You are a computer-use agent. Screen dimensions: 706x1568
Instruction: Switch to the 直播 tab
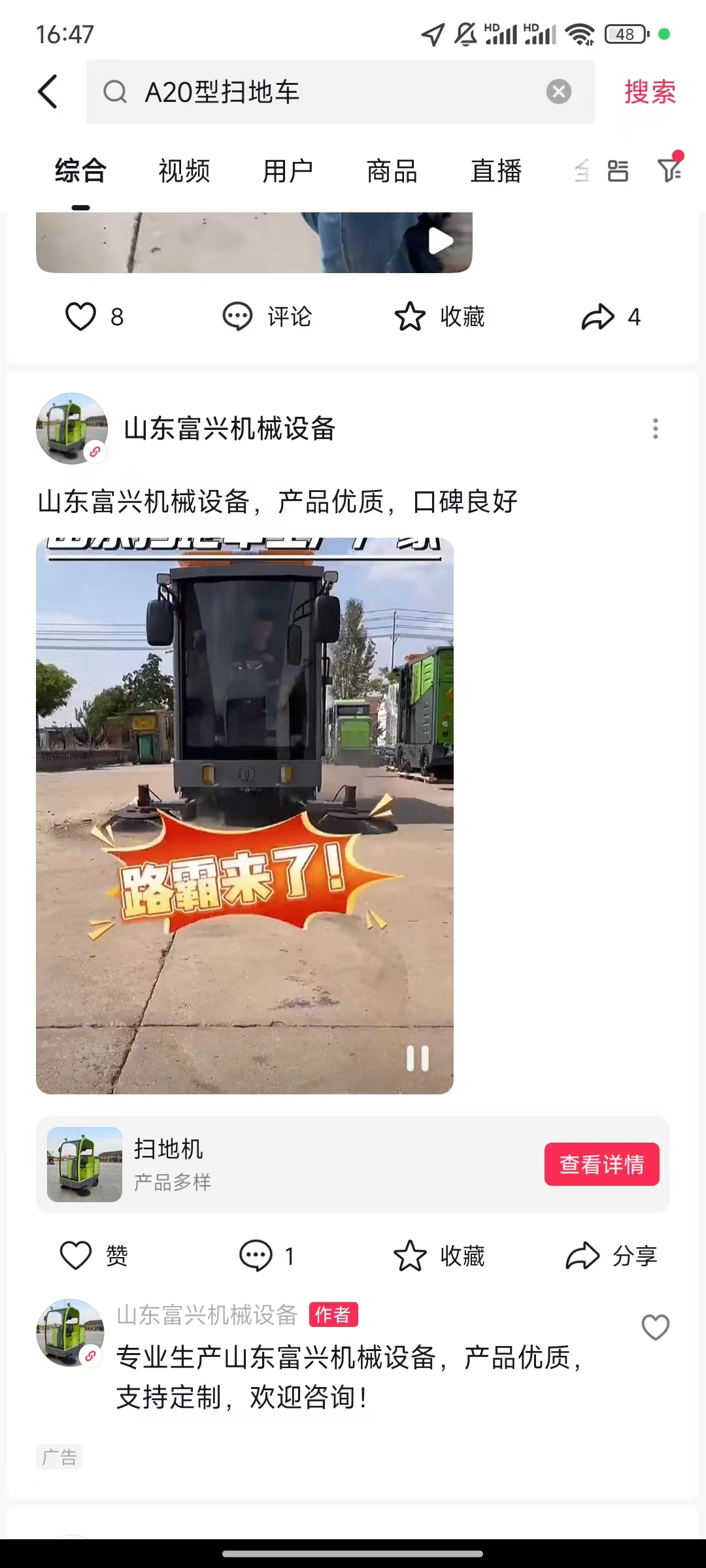[x=496, y=171]
